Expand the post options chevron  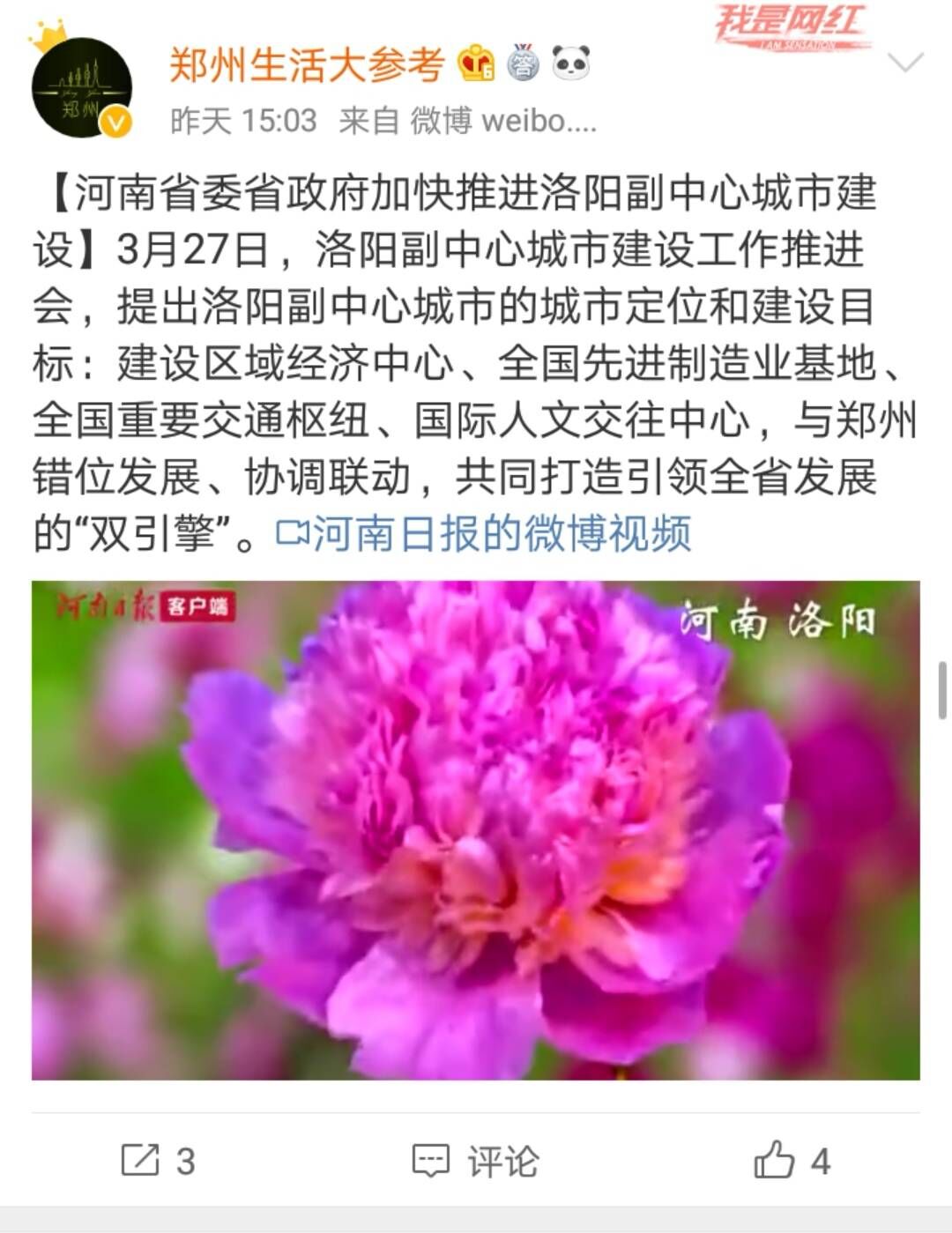coord(904,63)
